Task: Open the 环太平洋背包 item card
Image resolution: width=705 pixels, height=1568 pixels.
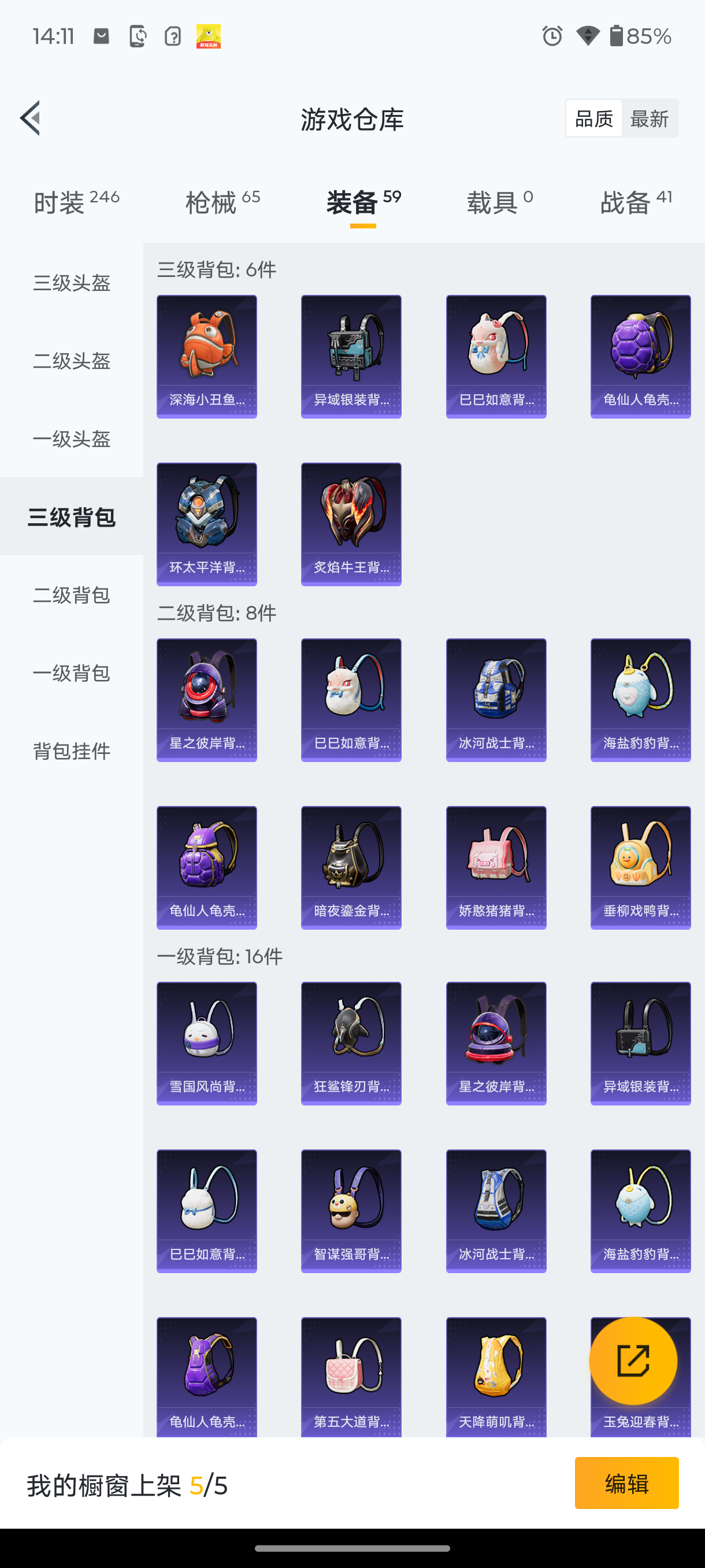Action: tap(206, 524)
